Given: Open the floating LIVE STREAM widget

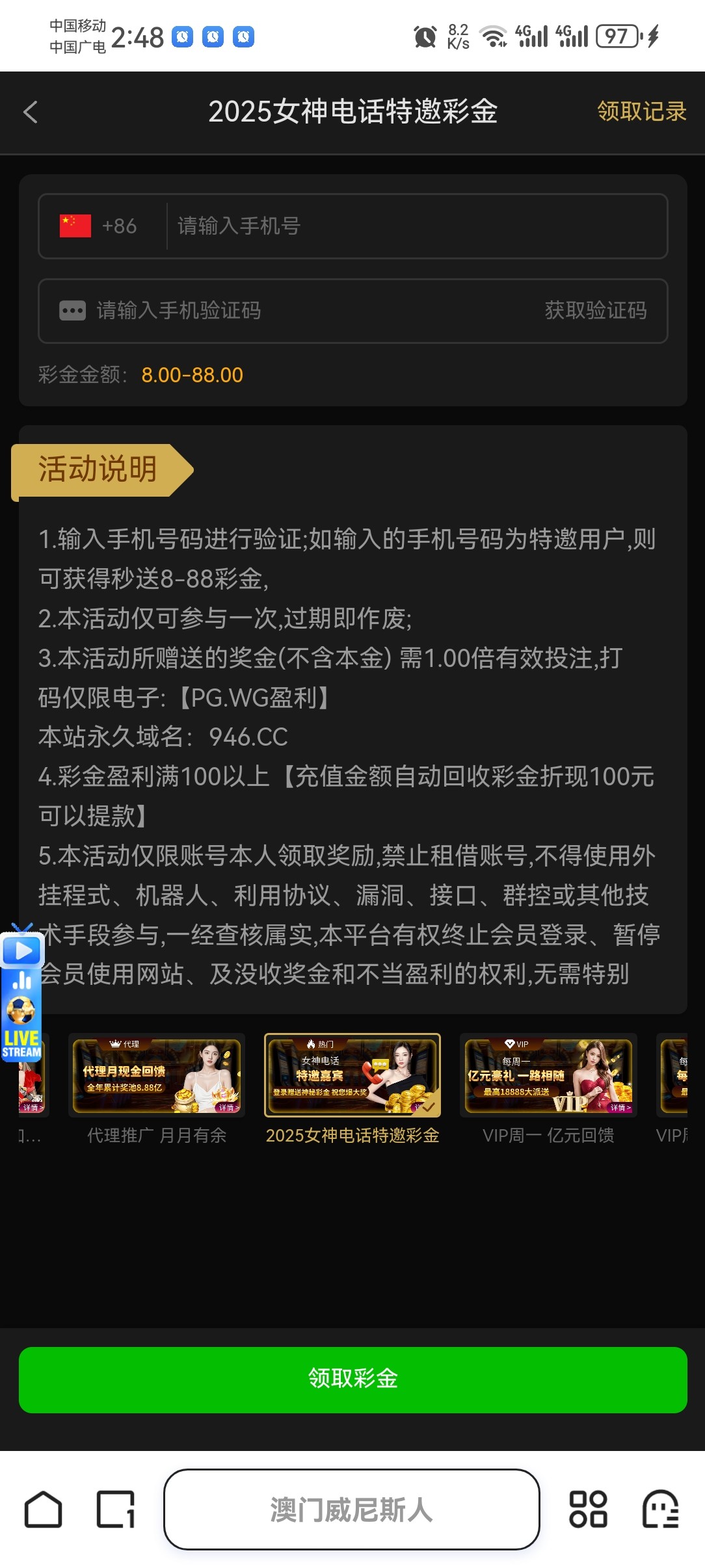Looking at the screenshot, I should 21,995.
